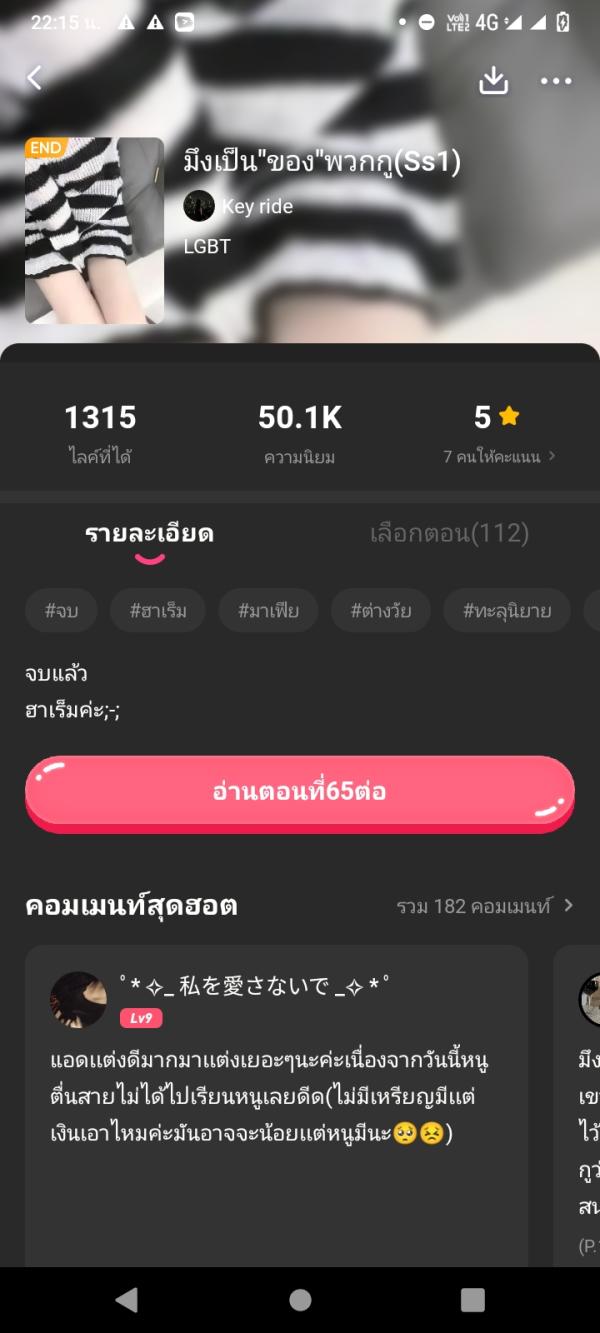
Task: Switch to the เลือกตอน(112) tab
Action: (x=449, y=534)
